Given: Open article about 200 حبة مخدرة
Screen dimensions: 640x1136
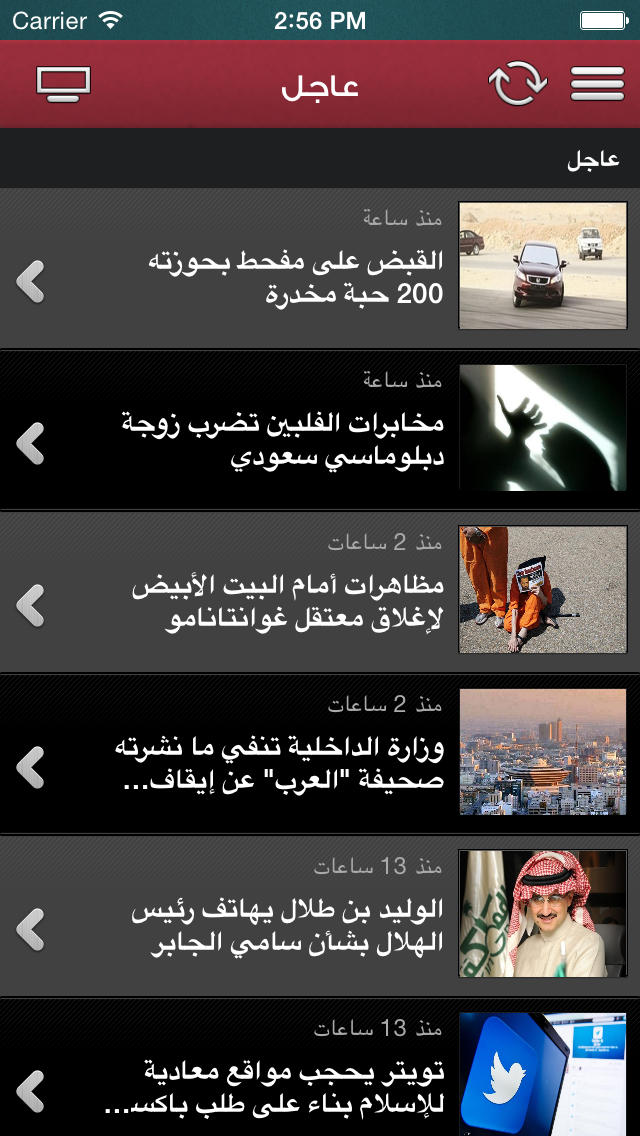Looking at the screenshot, I should point(320,267).
